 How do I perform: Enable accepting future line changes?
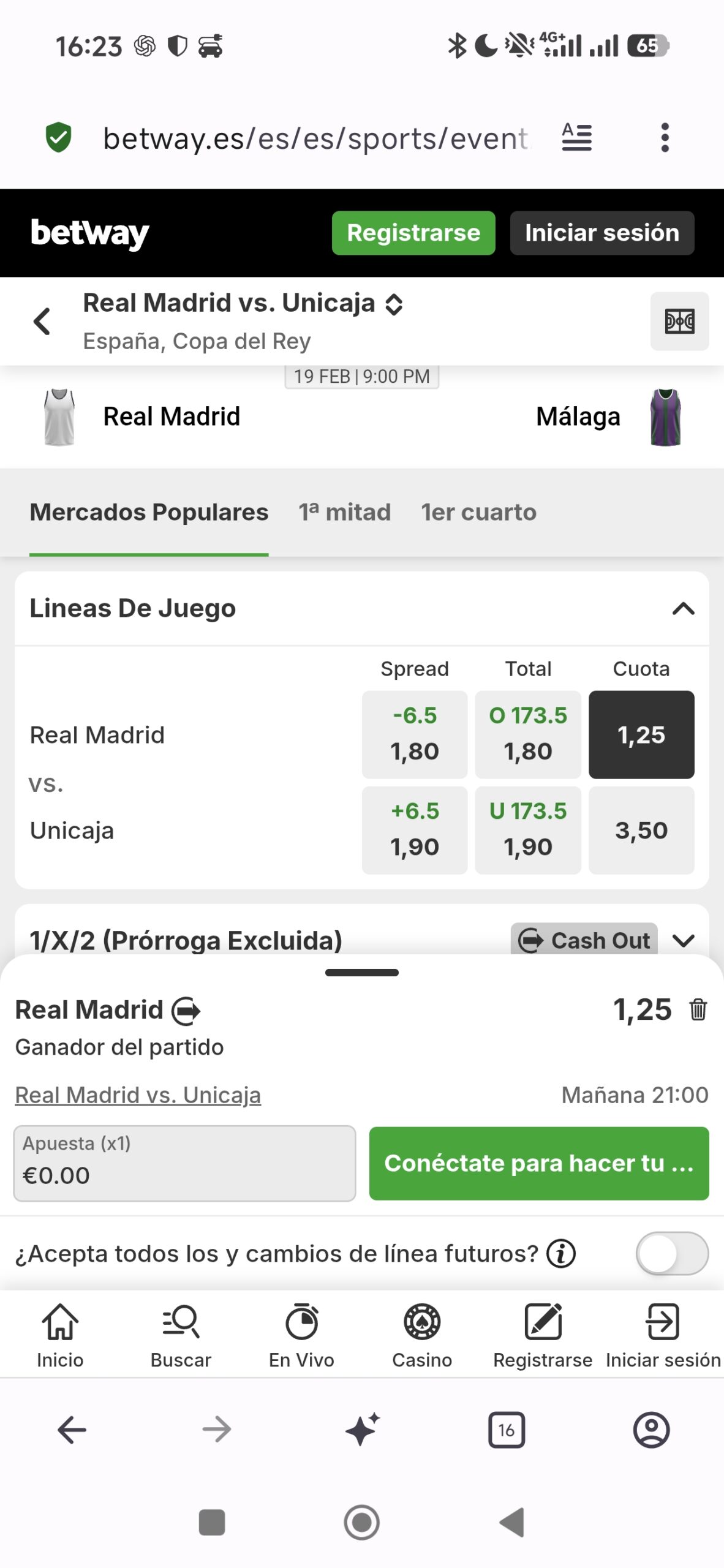tap(671, 1253)
